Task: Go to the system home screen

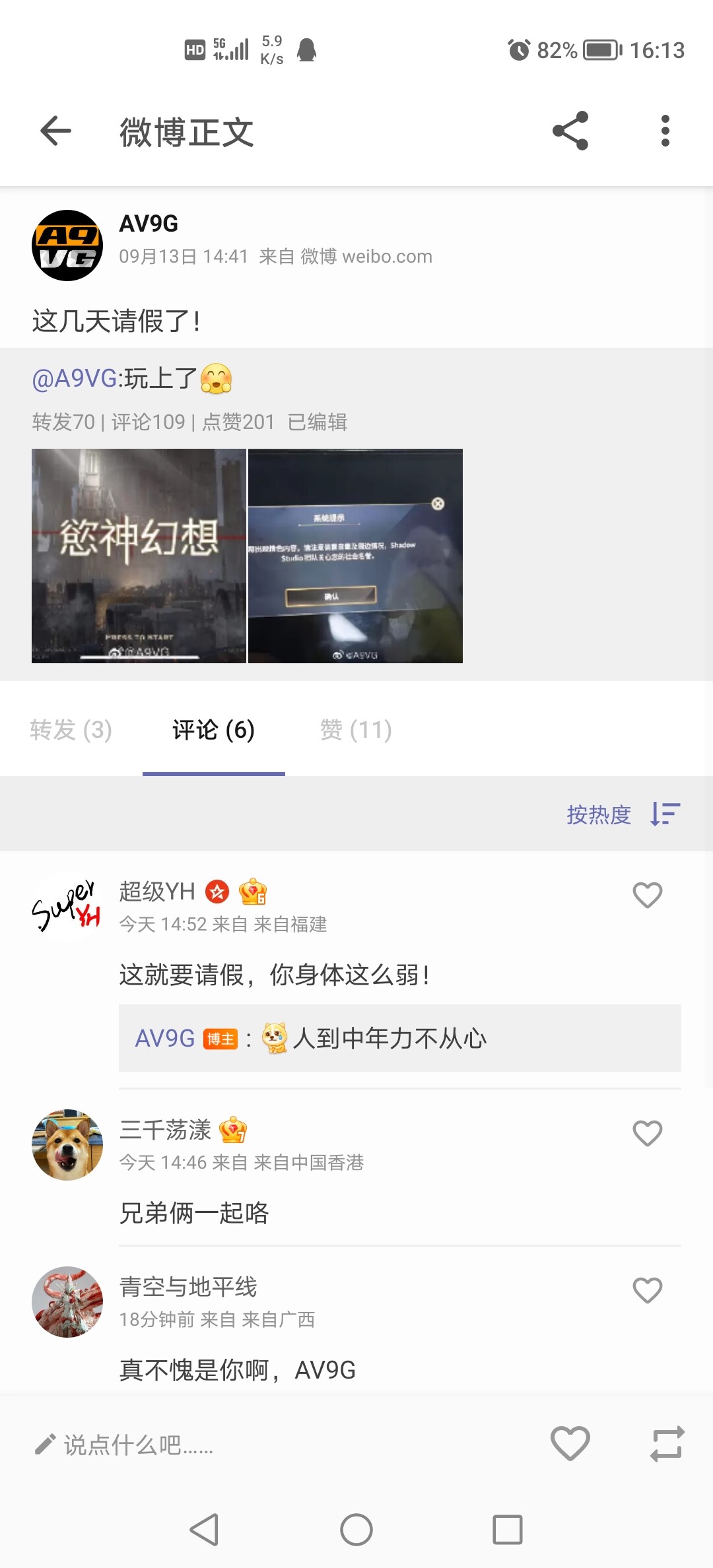Action: (356, 1529)
